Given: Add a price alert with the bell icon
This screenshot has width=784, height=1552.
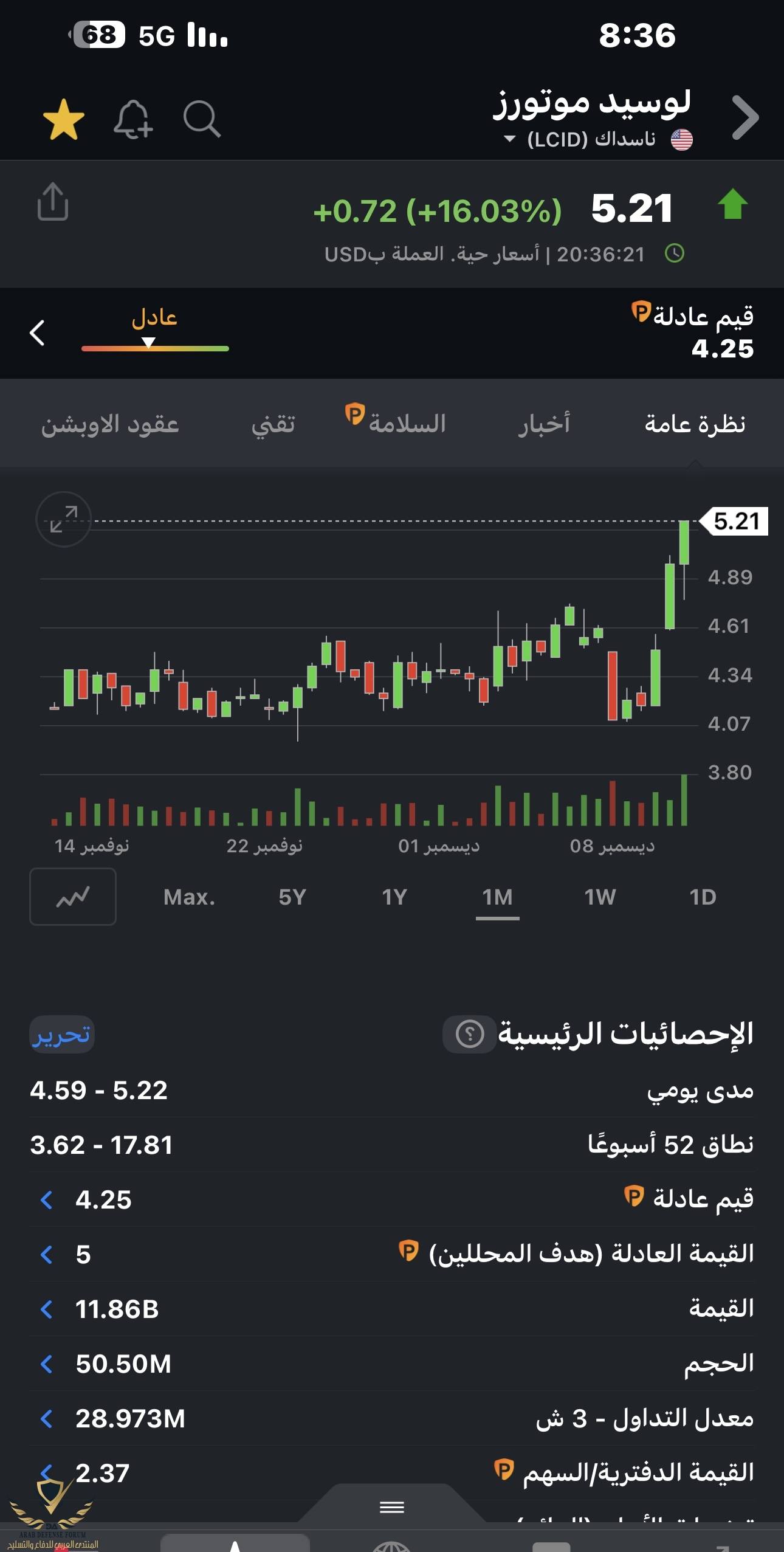Looking at the screenshot, I should [132, 120].
